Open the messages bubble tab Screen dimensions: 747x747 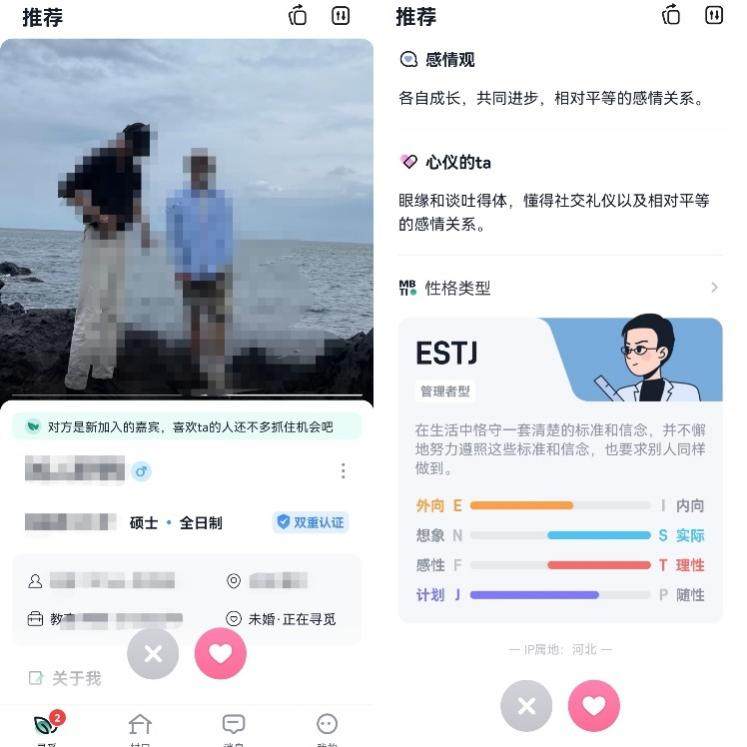tap(233, 726)
